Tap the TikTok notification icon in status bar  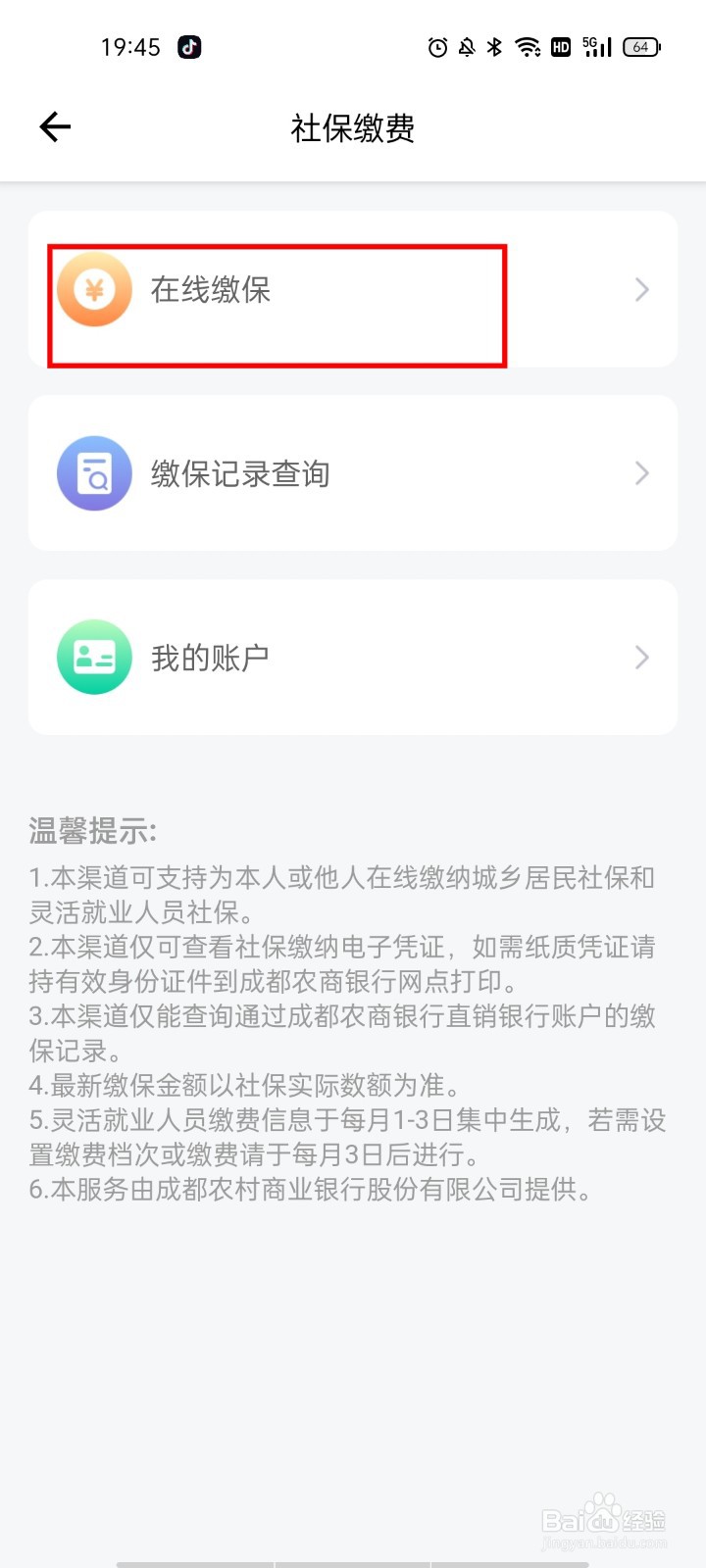click(189, 46)
